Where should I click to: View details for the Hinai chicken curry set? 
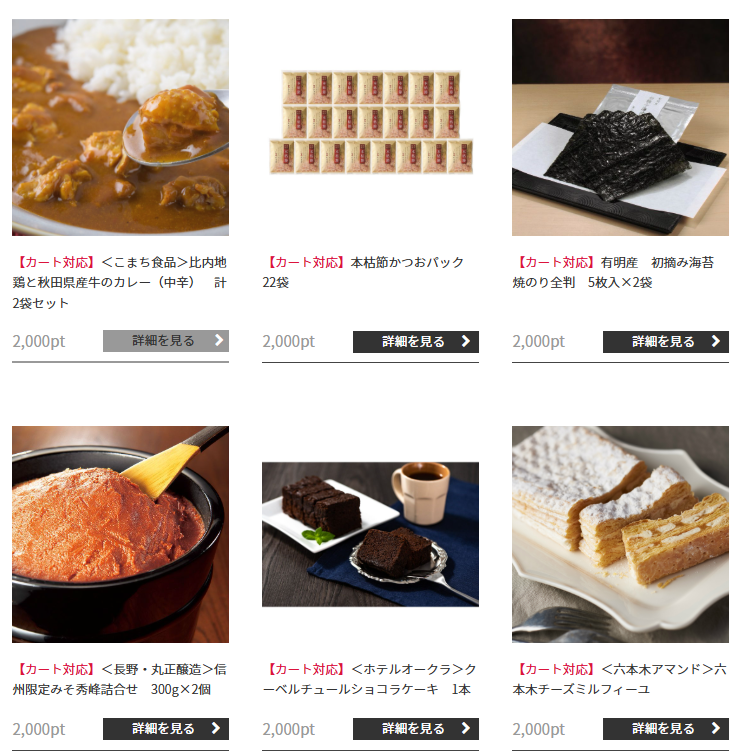click(166, 341)
